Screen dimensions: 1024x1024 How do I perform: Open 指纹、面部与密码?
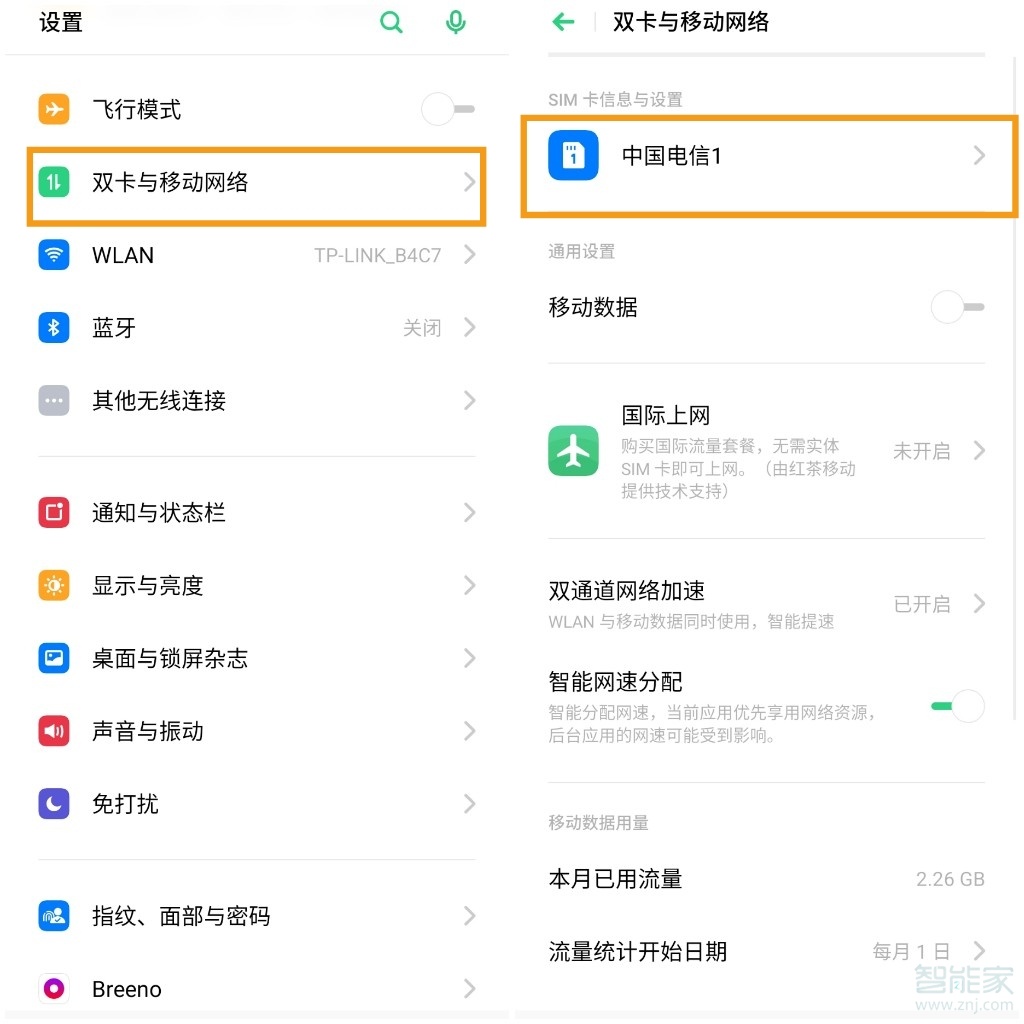point(256,916)
